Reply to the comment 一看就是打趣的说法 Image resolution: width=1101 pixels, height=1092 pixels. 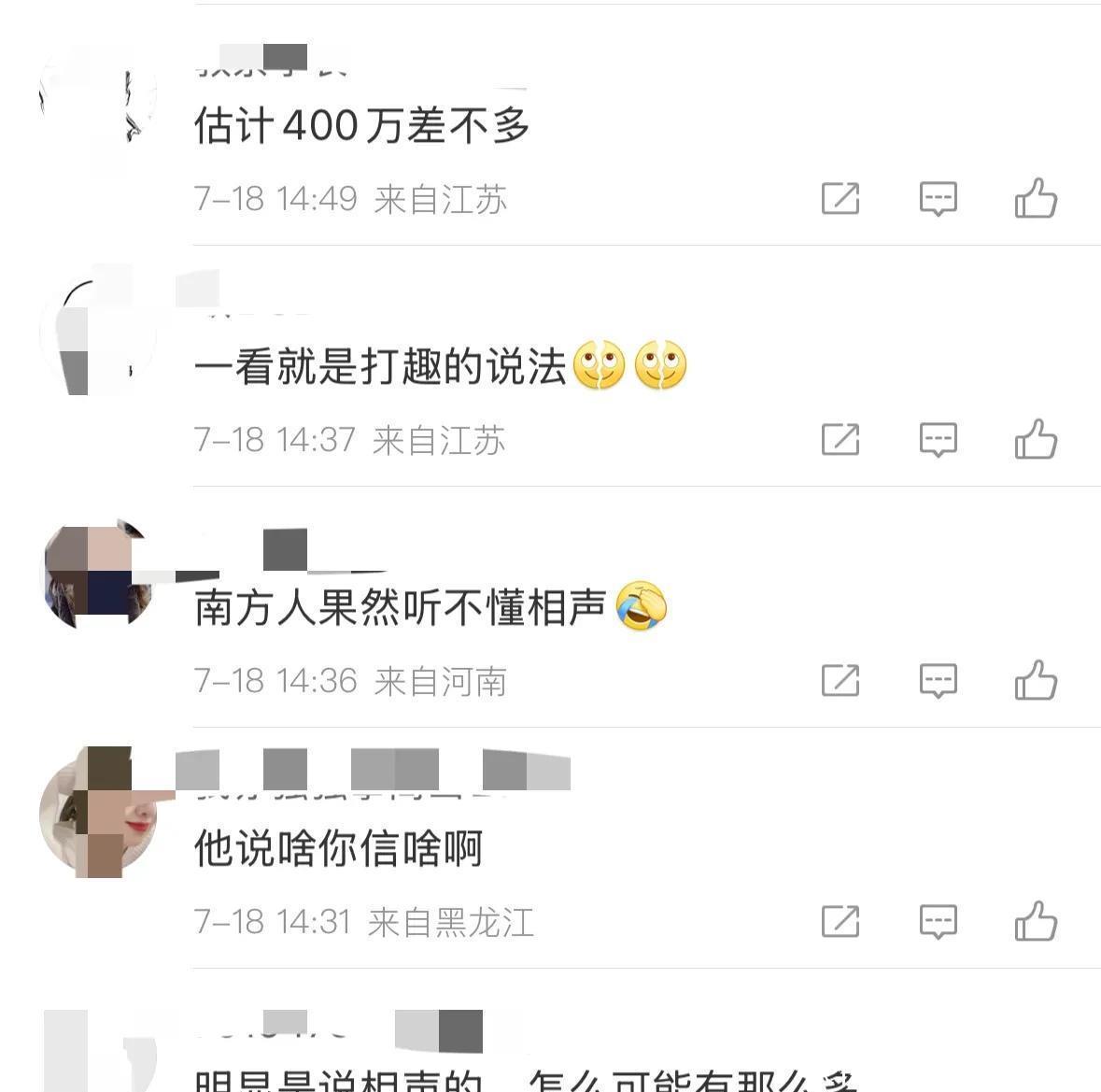pos(938,439)
